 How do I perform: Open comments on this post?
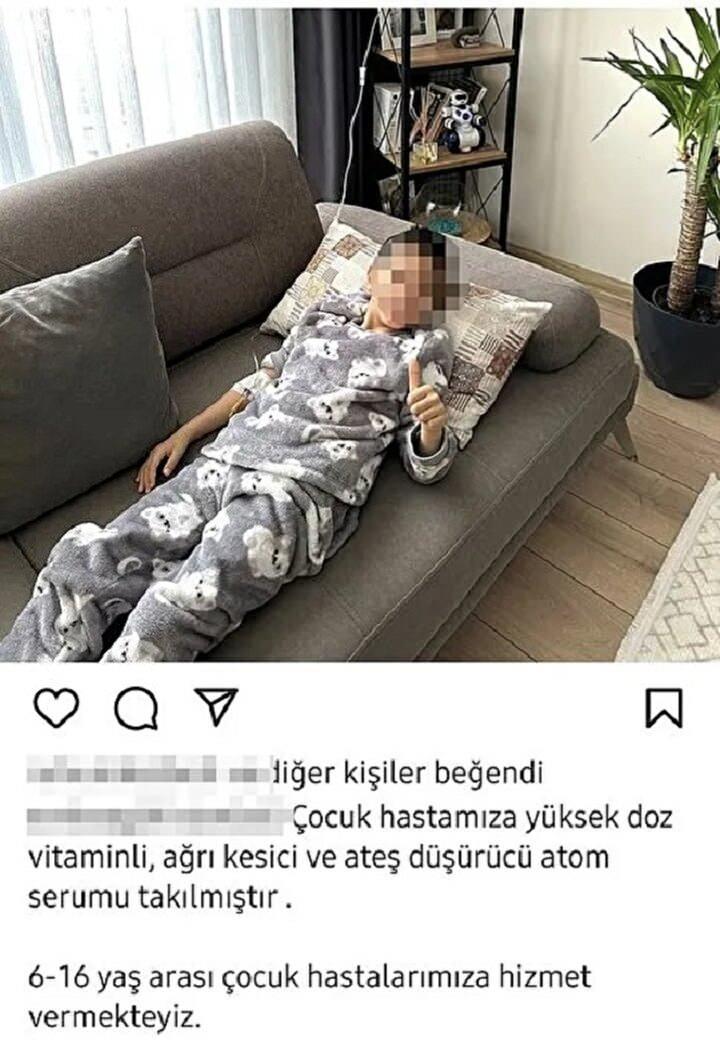[136, 708]
